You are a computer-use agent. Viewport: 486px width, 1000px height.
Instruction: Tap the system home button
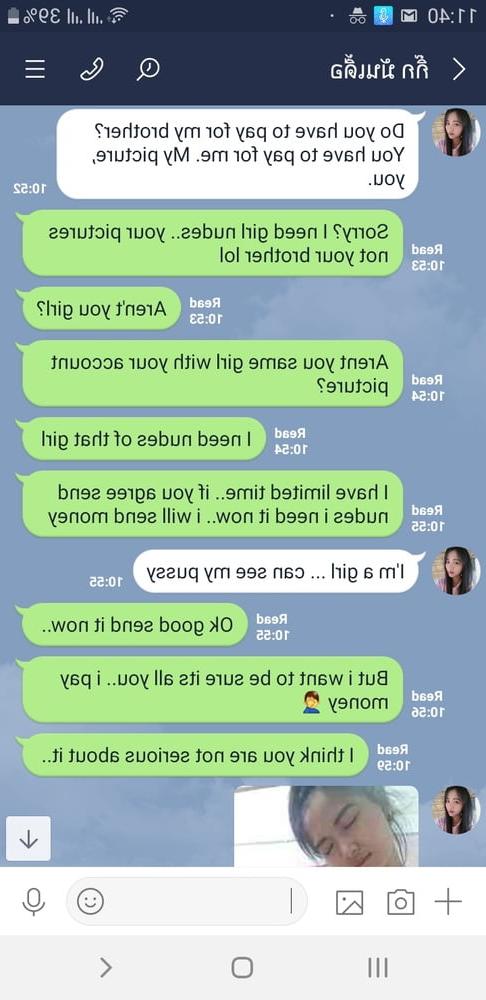242,967
